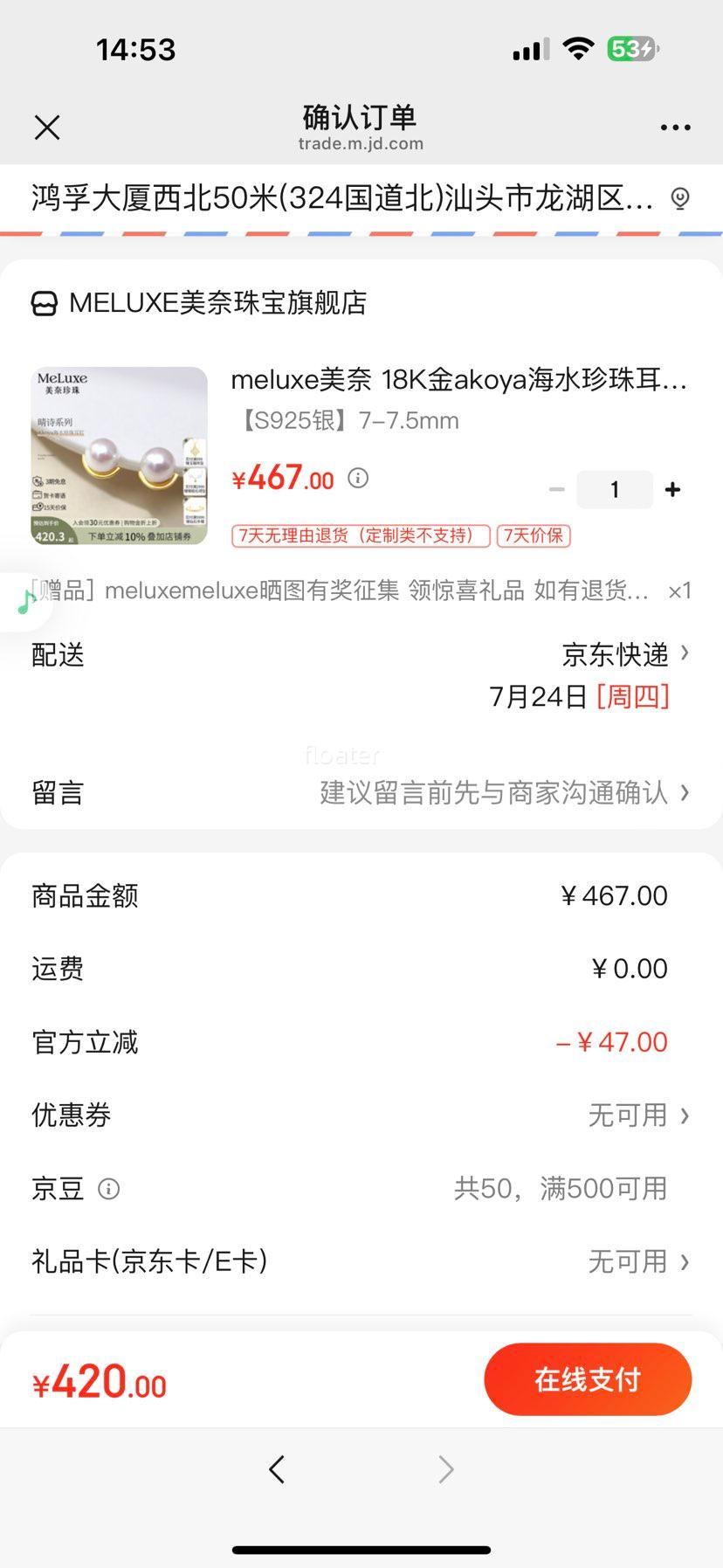Increase item quantity with plus
The height and width of the screenshot is (1568, 723).
click(x=672, y=489)
